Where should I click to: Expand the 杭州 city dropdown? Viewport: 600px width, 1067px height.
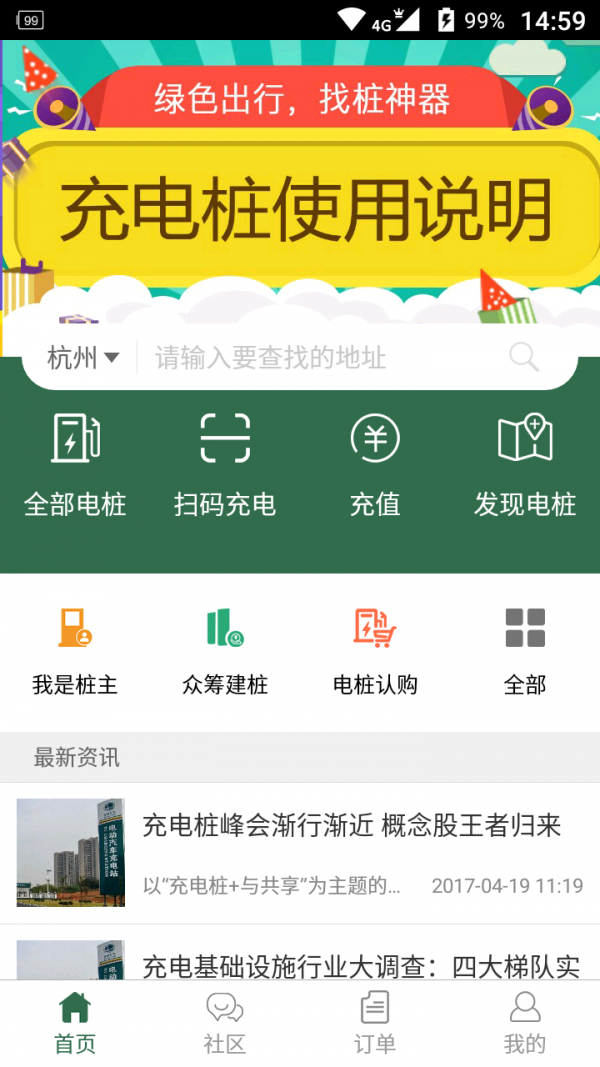pos(83,358)
